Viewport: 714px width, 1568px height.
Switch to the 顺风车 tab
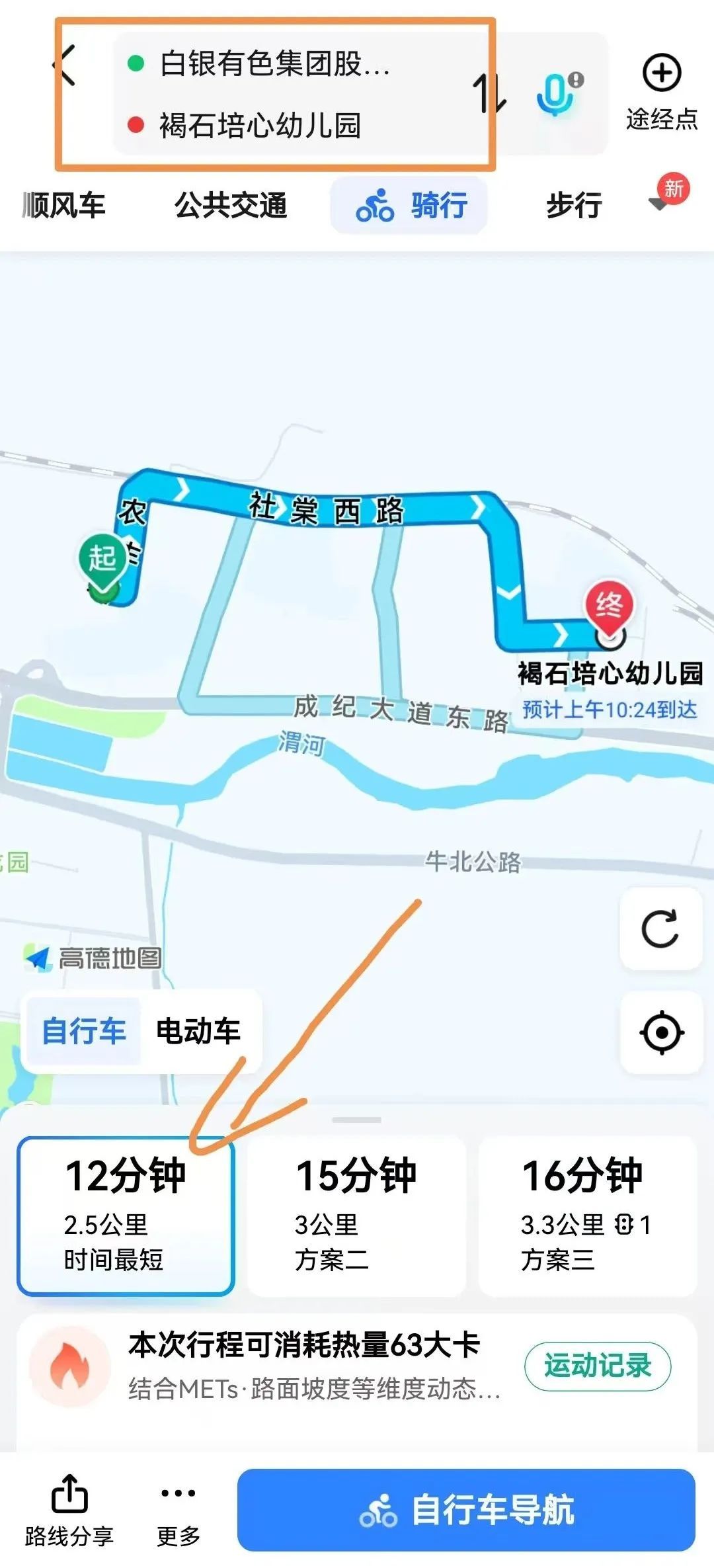64,205
